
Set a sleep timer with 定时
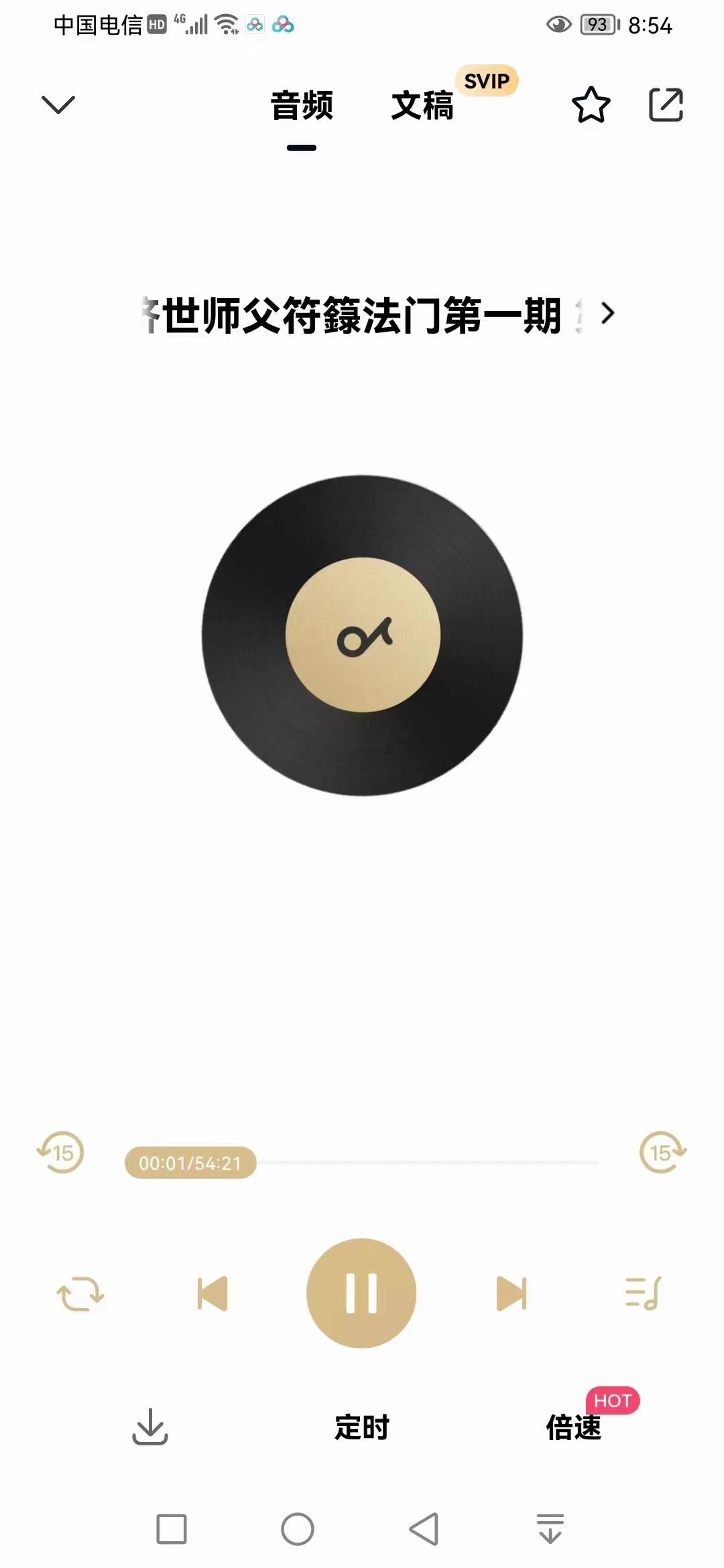[x=362, y=1427]
